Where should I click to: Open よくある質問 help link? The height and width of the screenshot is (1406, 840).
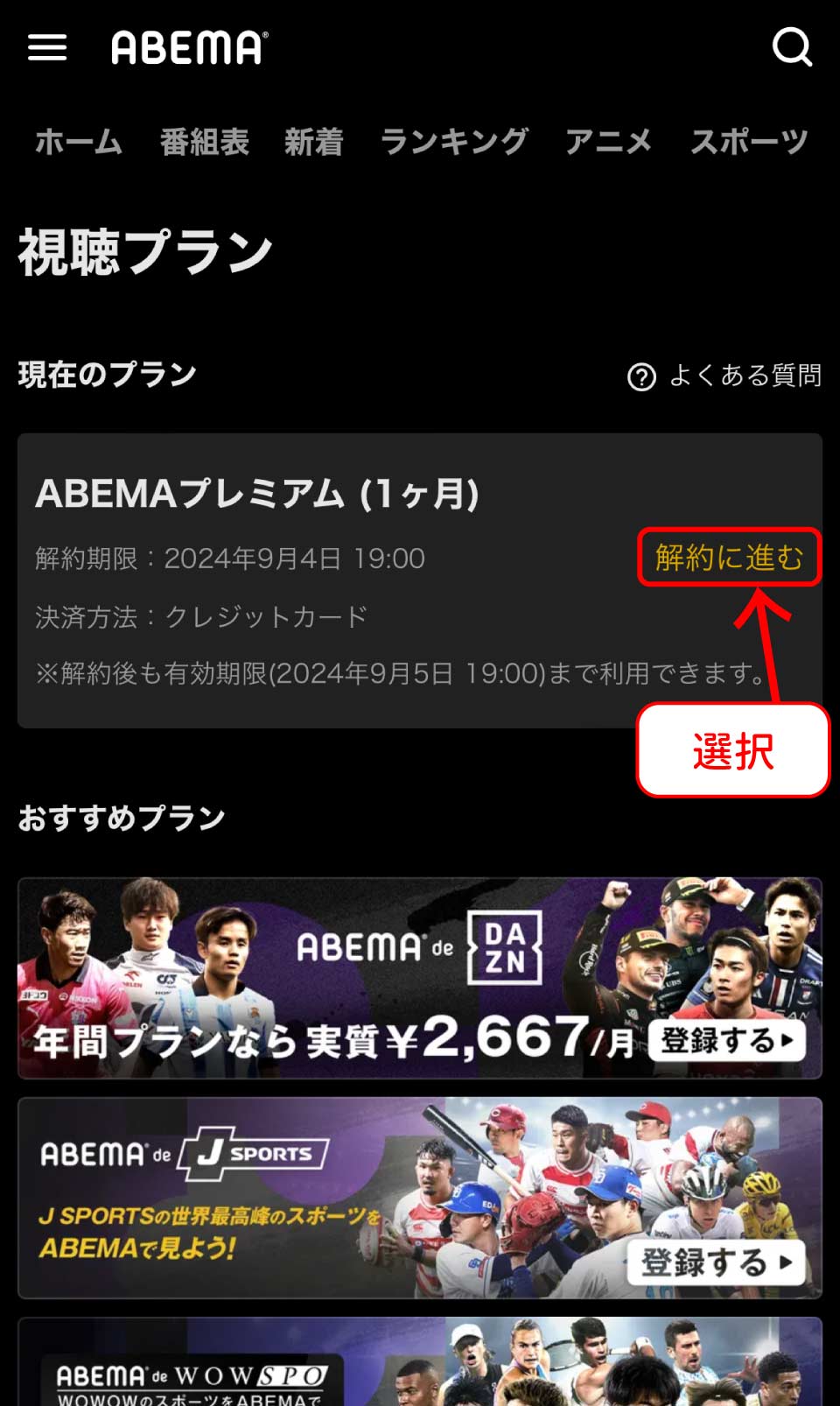pos(724,376)
